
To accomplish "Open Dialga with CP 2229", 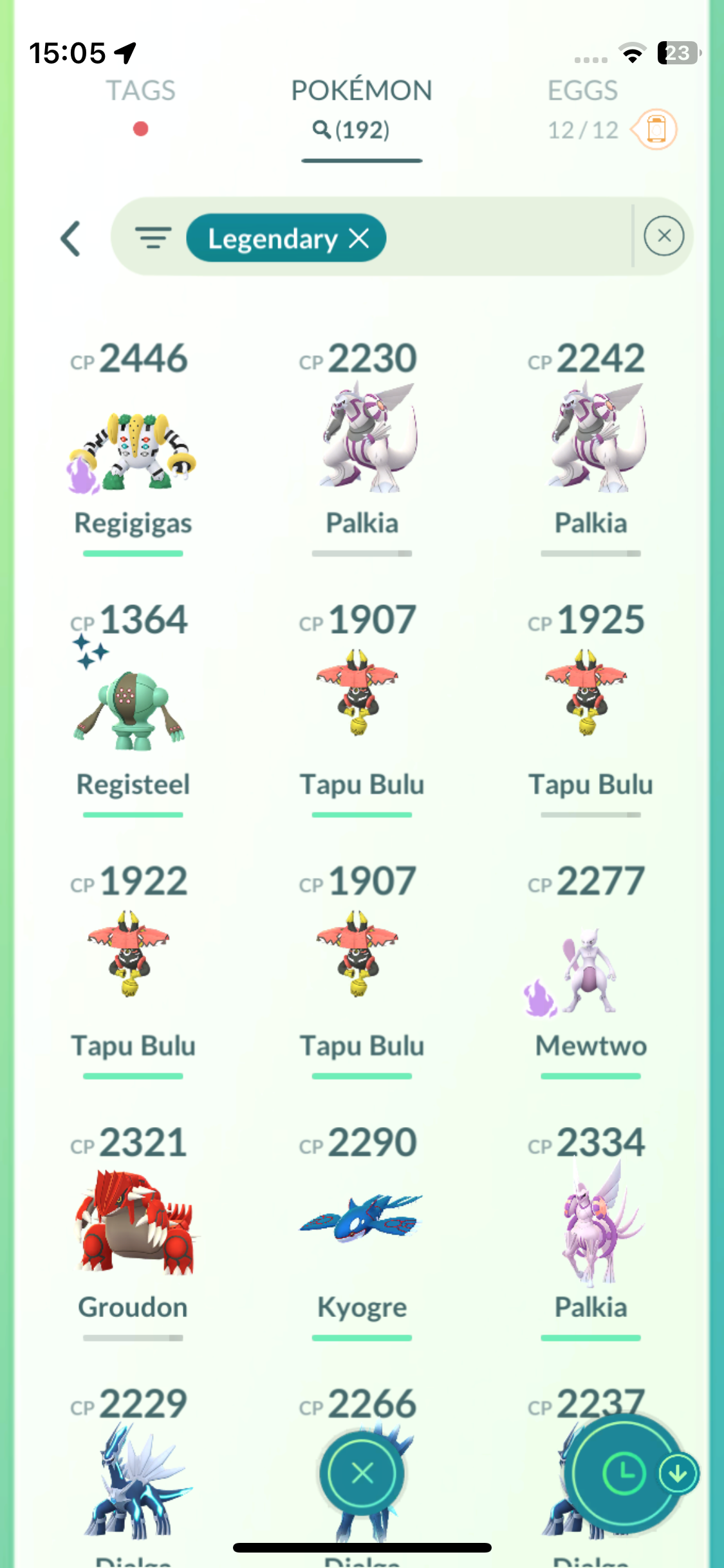I will point(133,1480).
